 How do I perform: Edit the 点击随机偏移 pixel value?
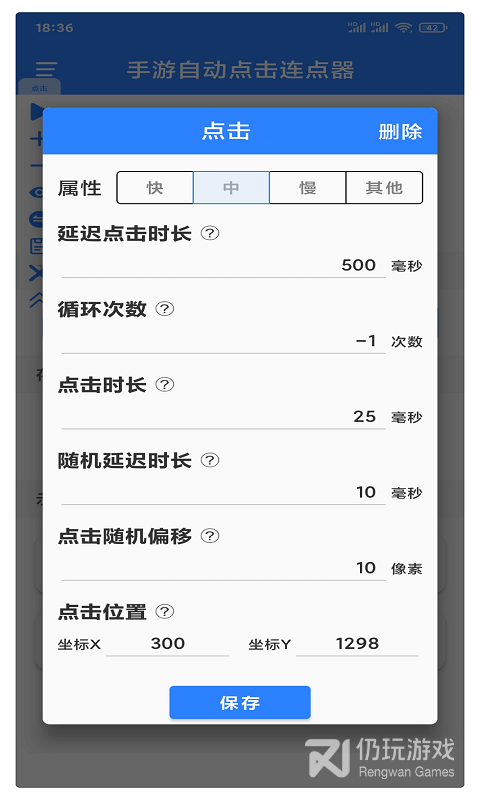tap(223, 568)
